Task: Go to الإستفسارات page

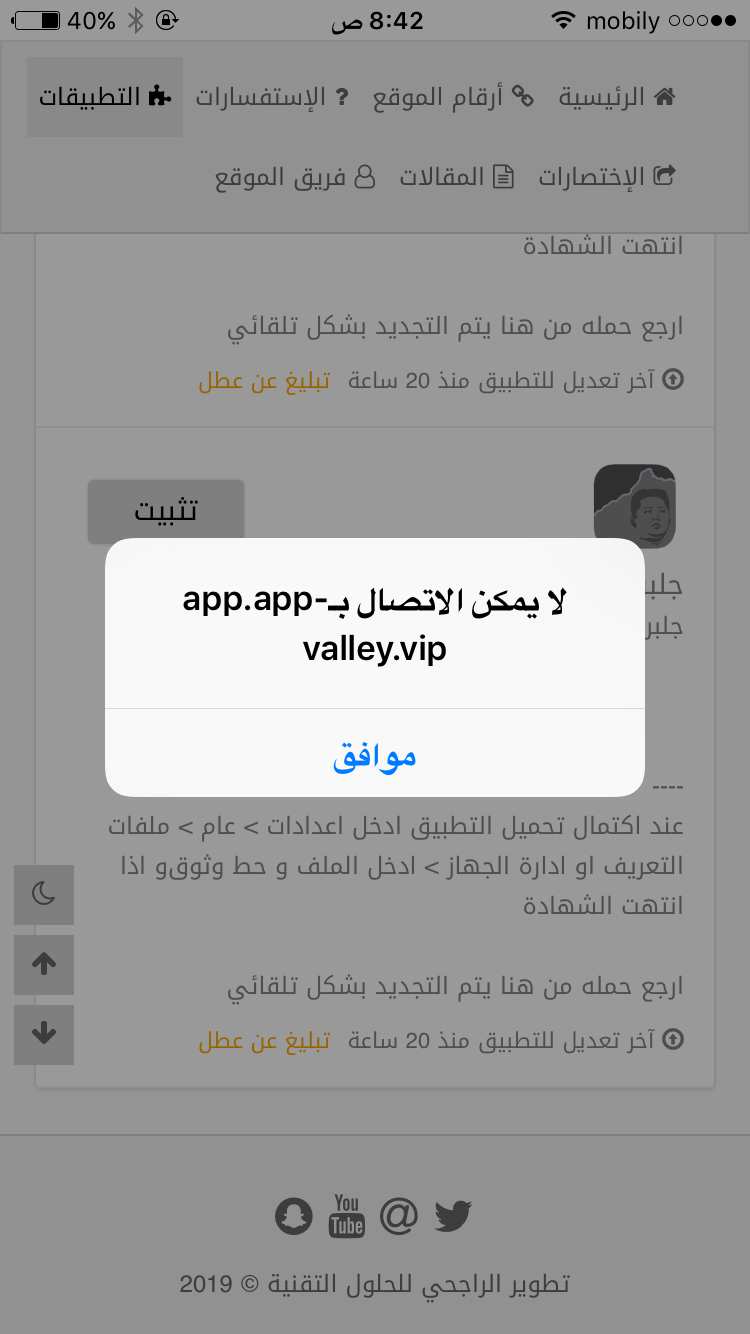Action: 271,97
